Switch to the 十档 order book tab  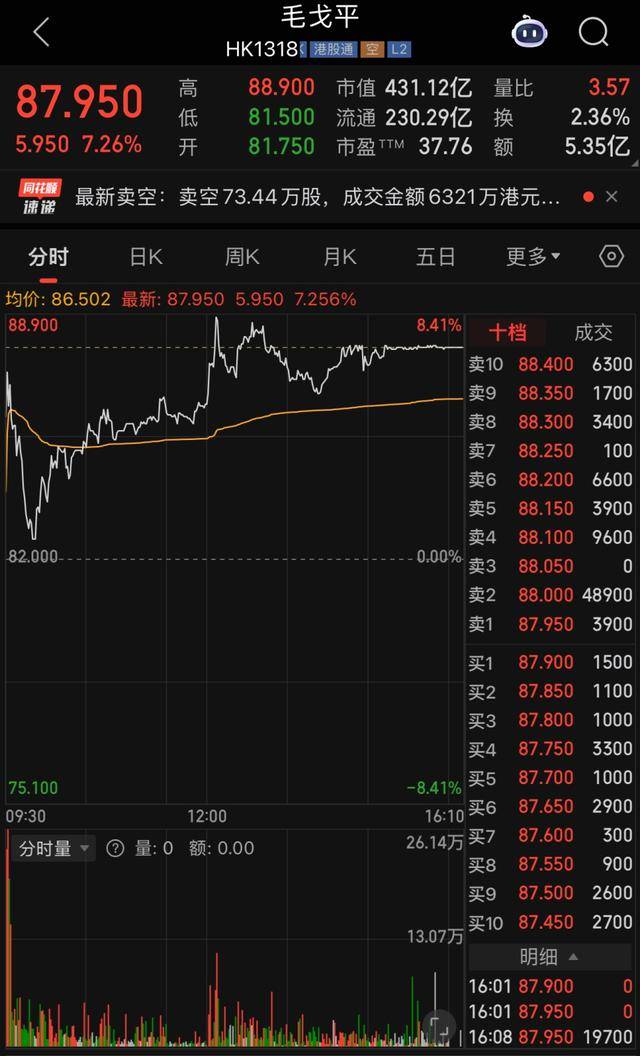click(507, 333)
